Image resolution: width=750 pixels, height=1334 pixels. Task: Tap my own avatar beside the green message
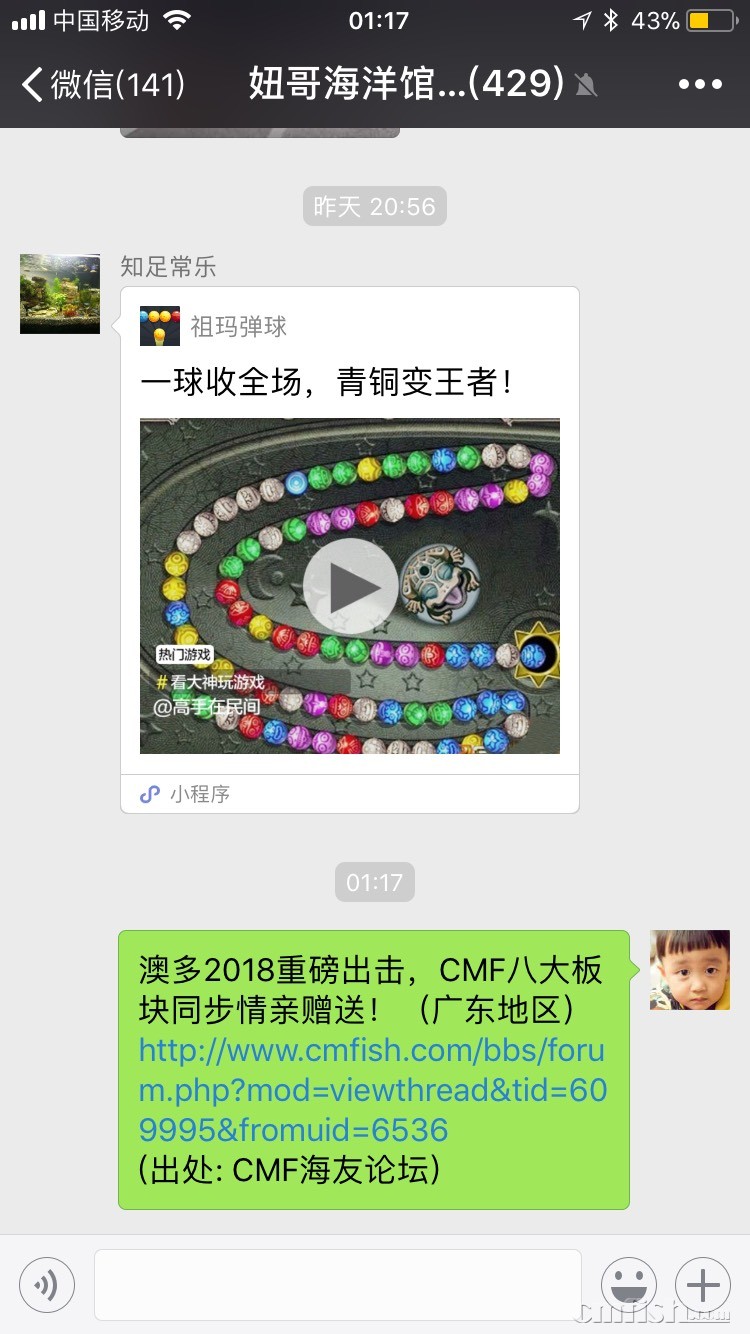(x=690, y=969)
